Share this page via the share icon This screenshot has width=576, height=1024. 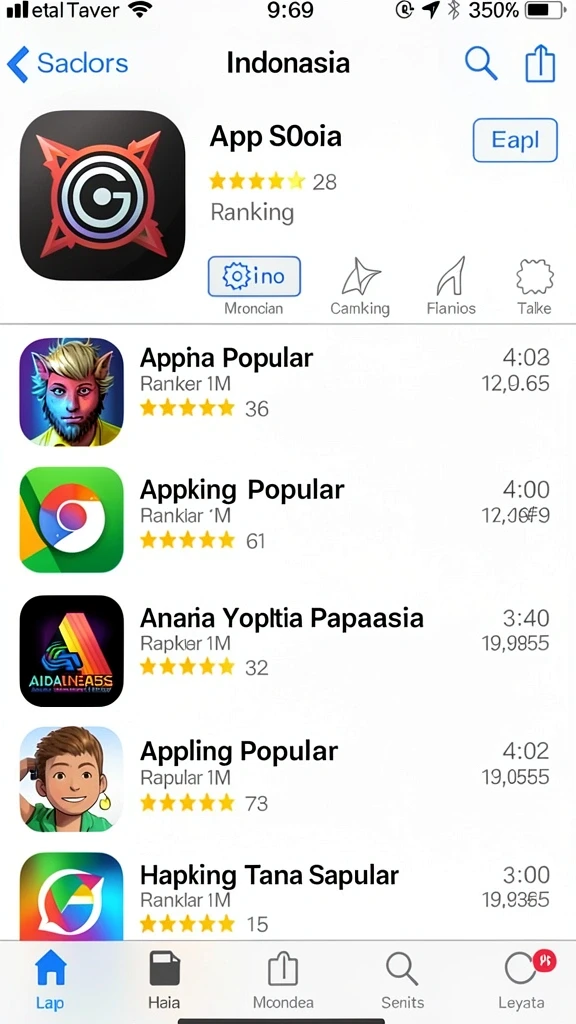click(x=540, y=64)
